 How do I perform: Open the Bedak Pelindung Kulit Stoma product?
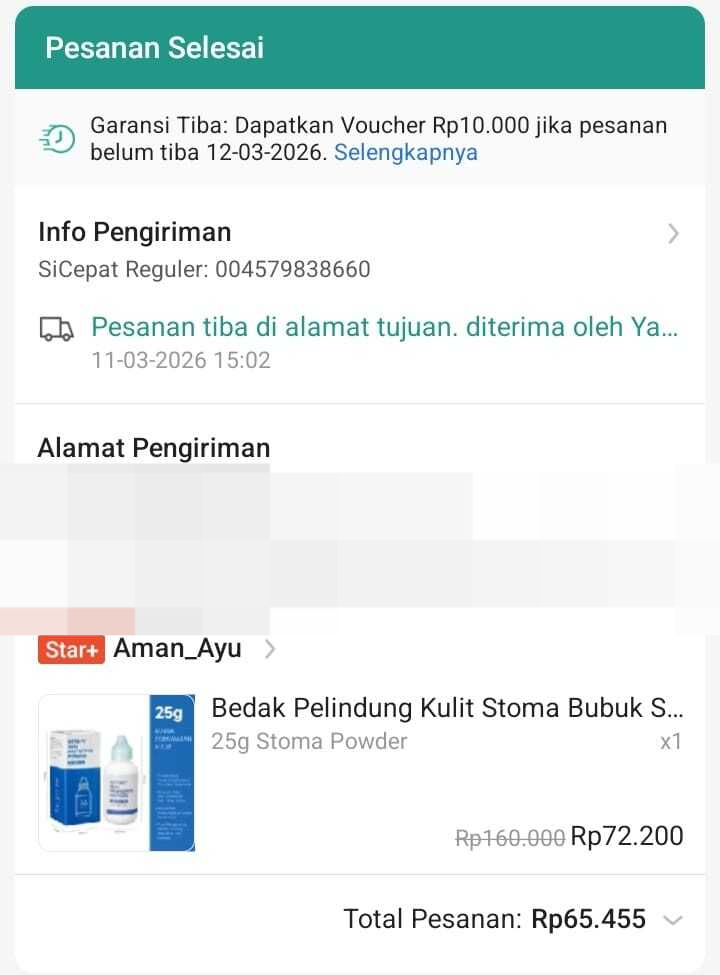[x=447, y=709]
